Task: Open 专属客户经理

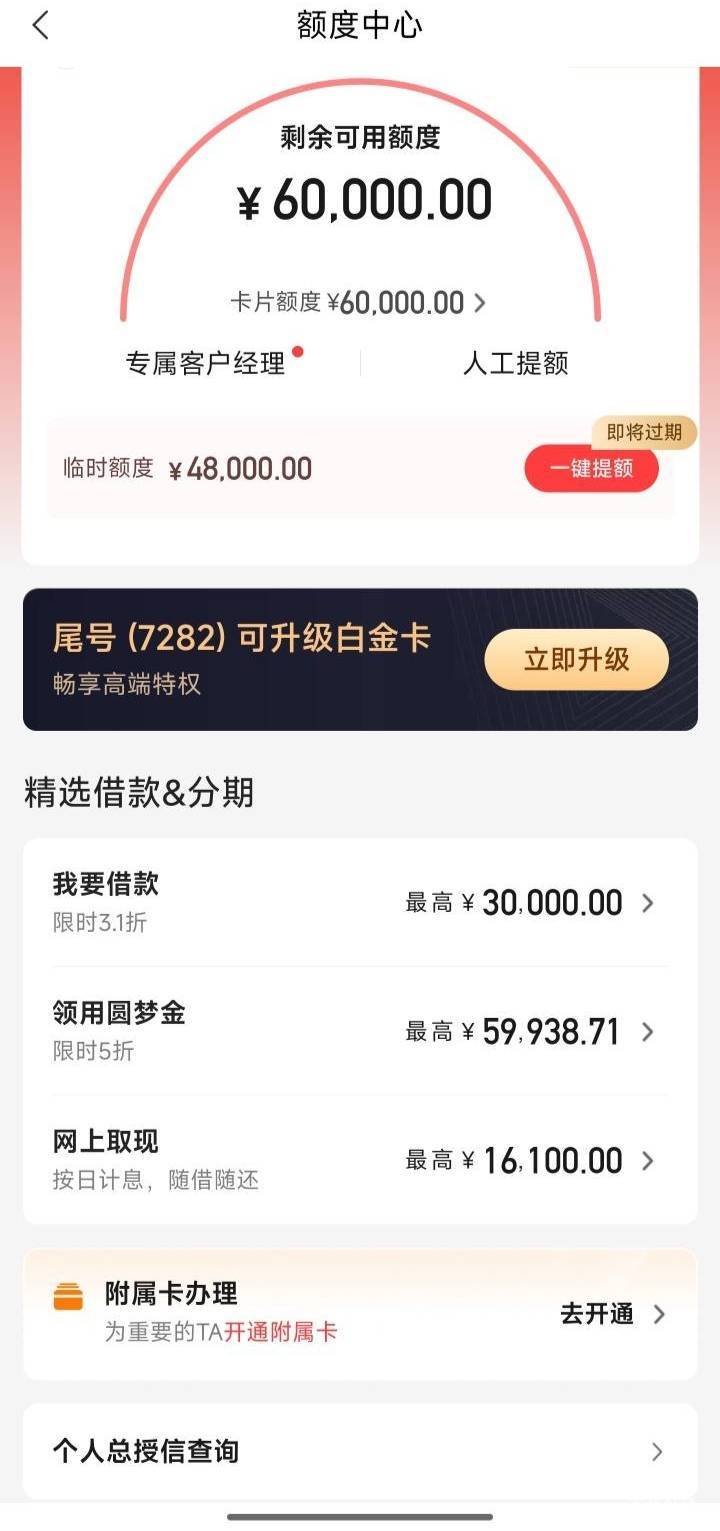Action: pos(206,363)
